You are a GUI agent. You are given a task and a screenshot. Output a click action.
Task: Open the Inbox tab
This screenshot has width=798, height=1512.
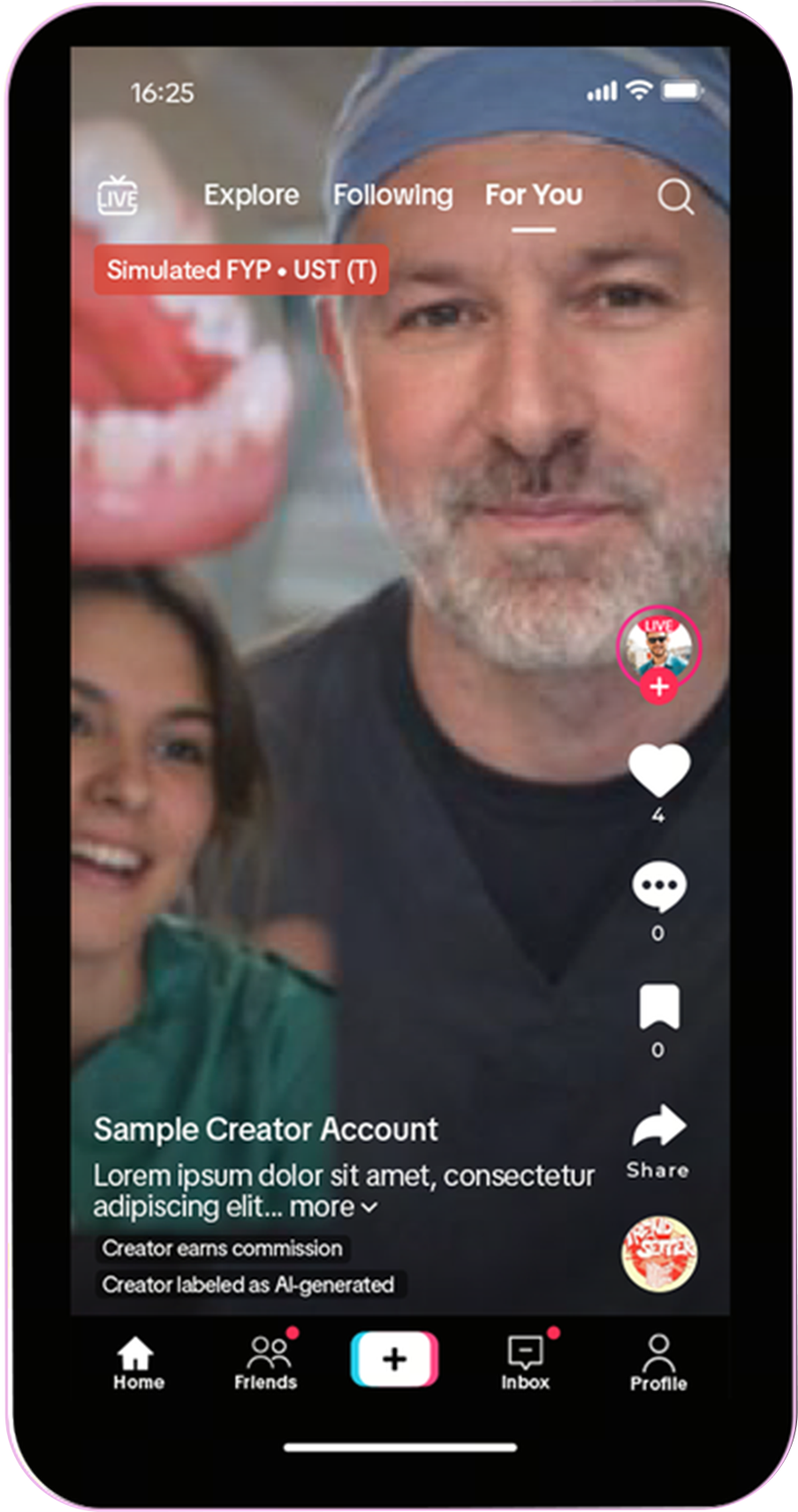[526, 1364]
